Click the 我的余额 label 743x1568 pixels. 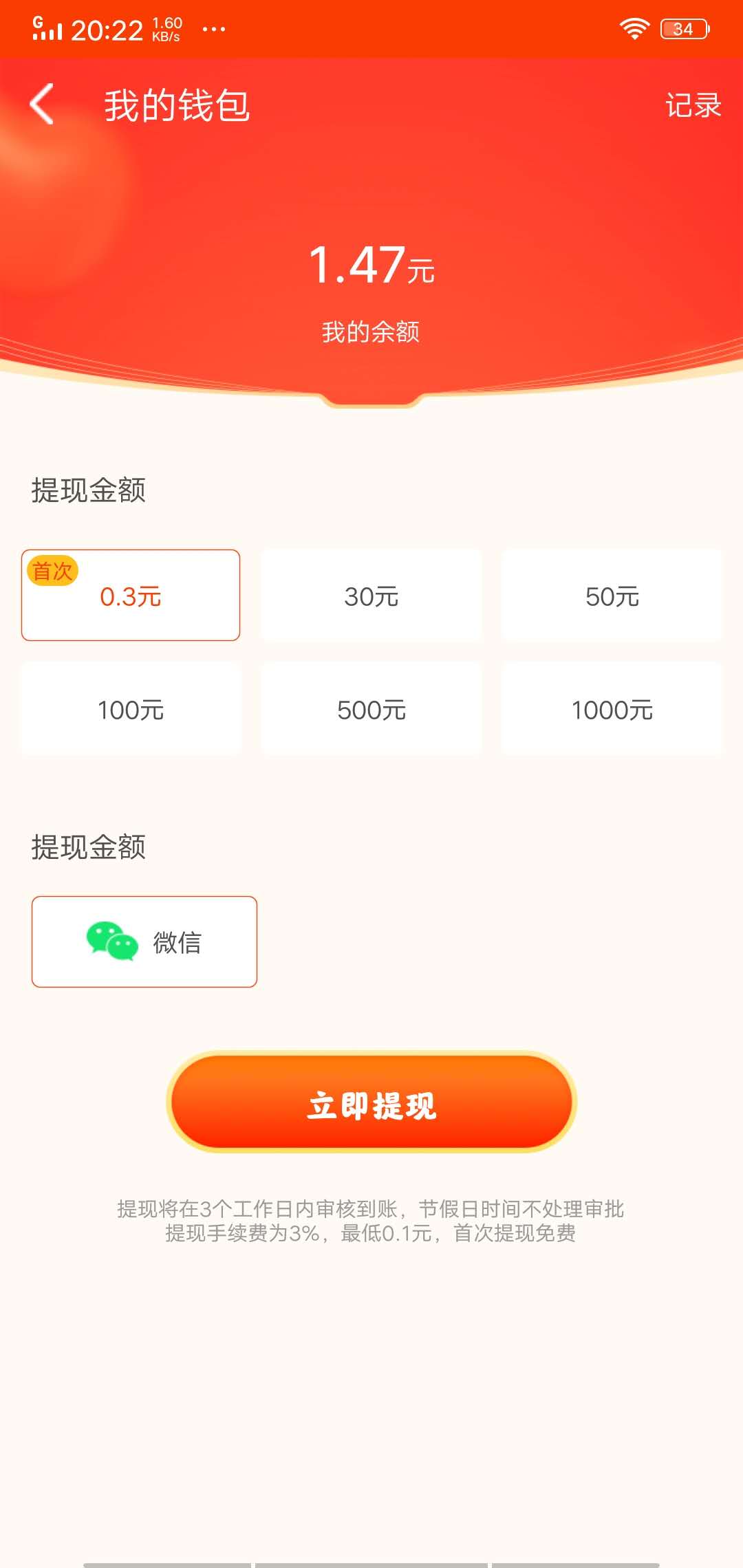[x=371, y=331]
